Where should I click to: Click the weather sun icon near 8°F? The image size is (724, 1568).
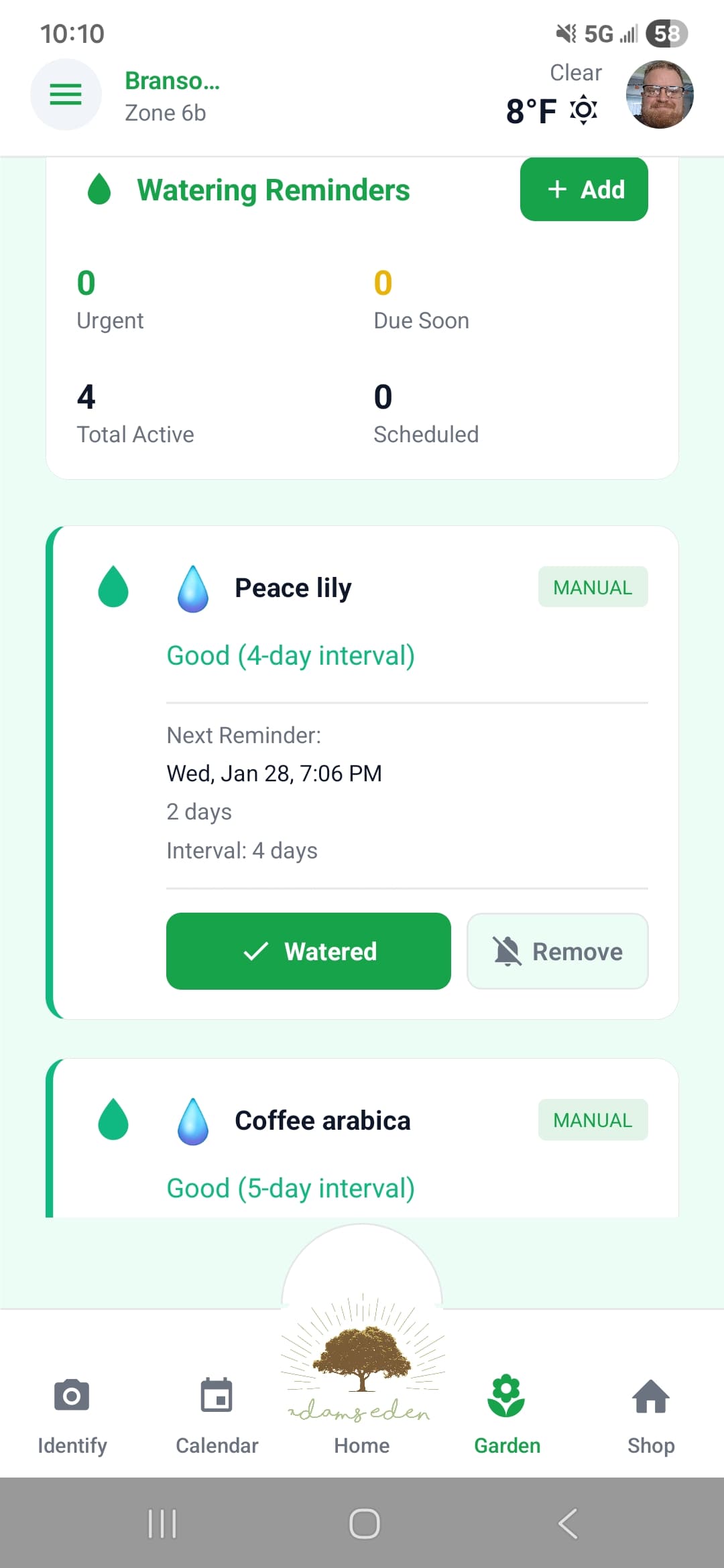pyautogui.click(x=584, y=111)
